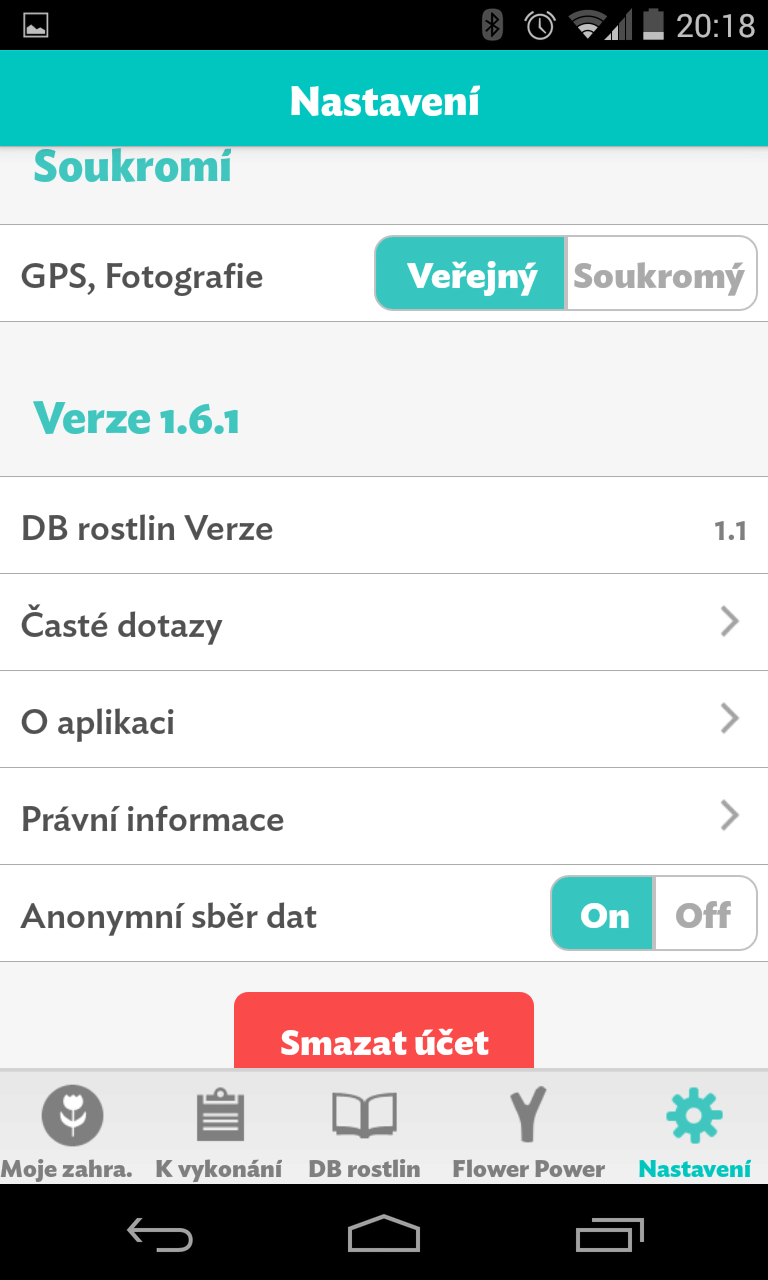This screenshot has height=1280, width=768.
Task: Switch GPS, Fotografie to Soukromý
Action: 661,274
